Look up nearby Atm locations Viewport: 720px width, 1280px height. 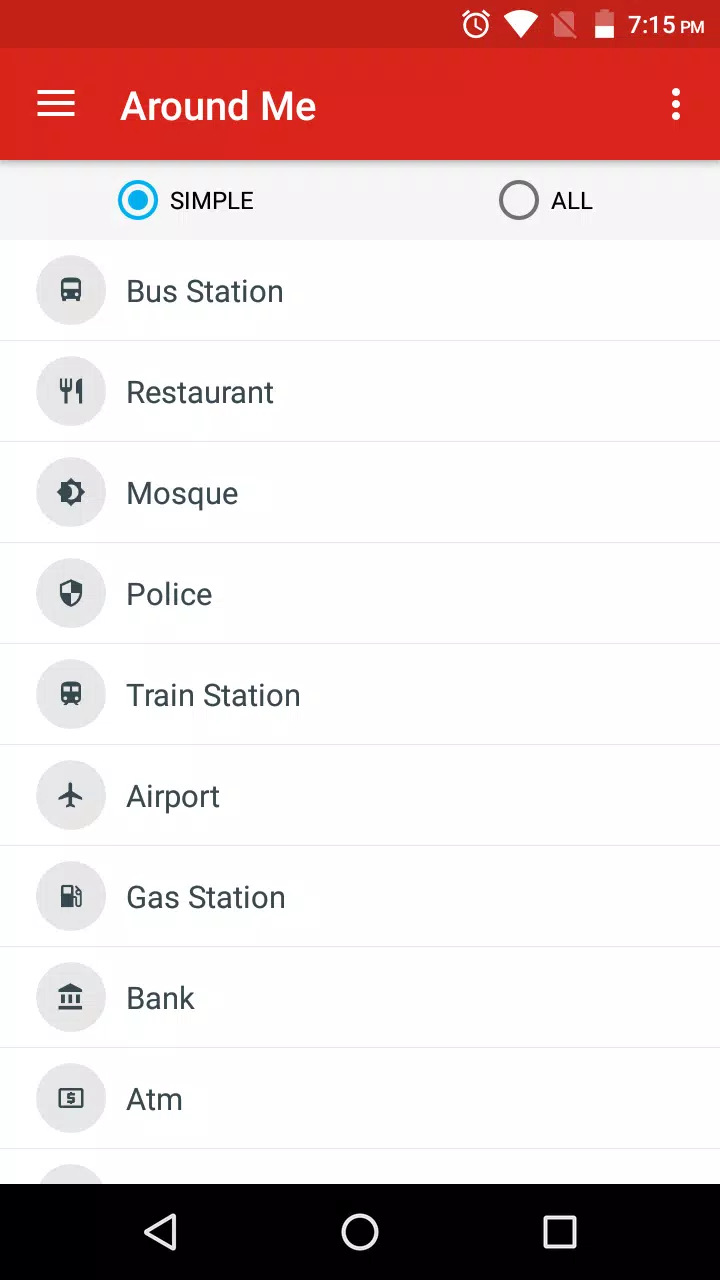click(360, 1099)
